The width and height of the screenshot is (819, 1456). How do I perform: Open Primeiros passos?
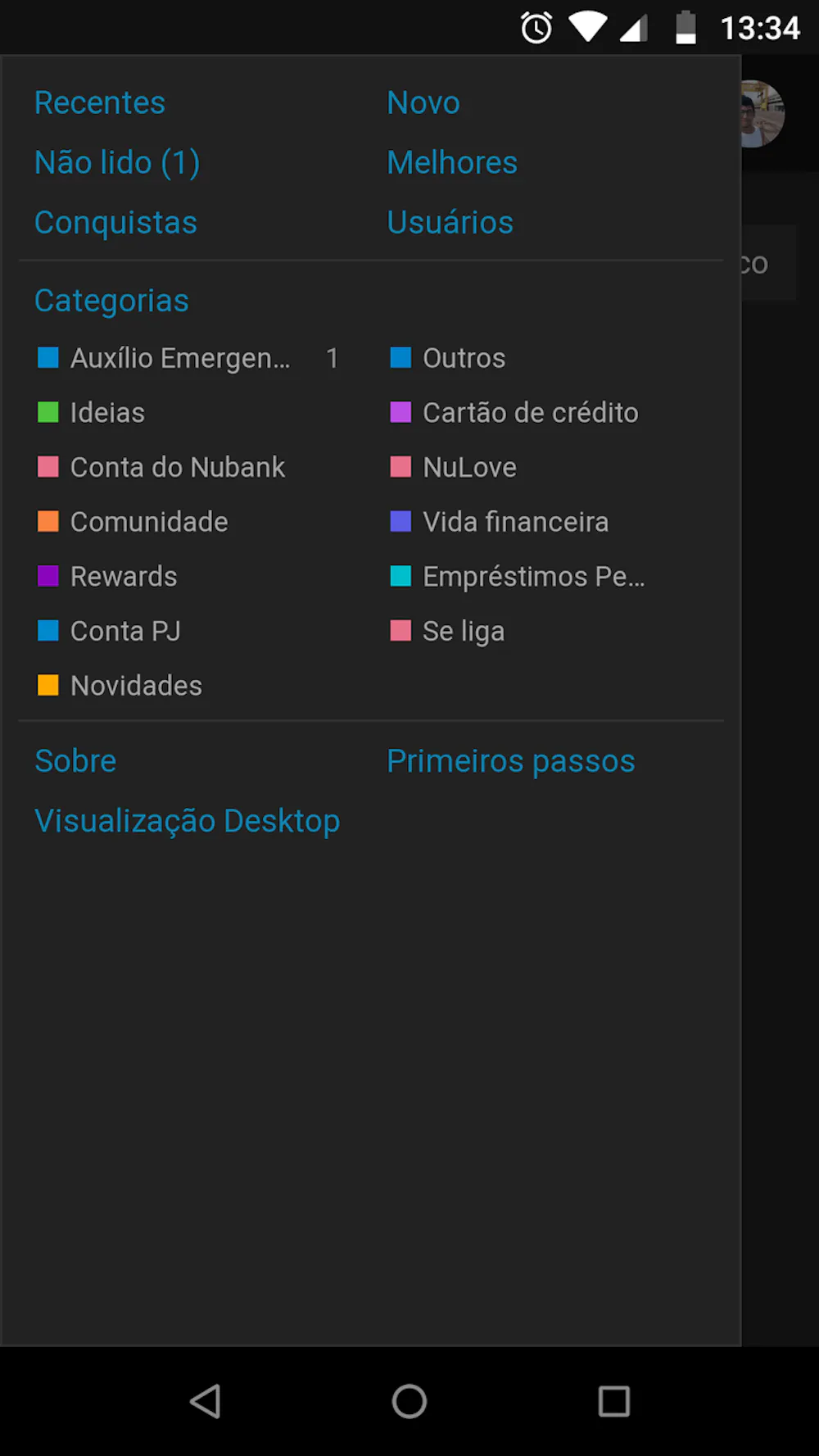(511, 761)
